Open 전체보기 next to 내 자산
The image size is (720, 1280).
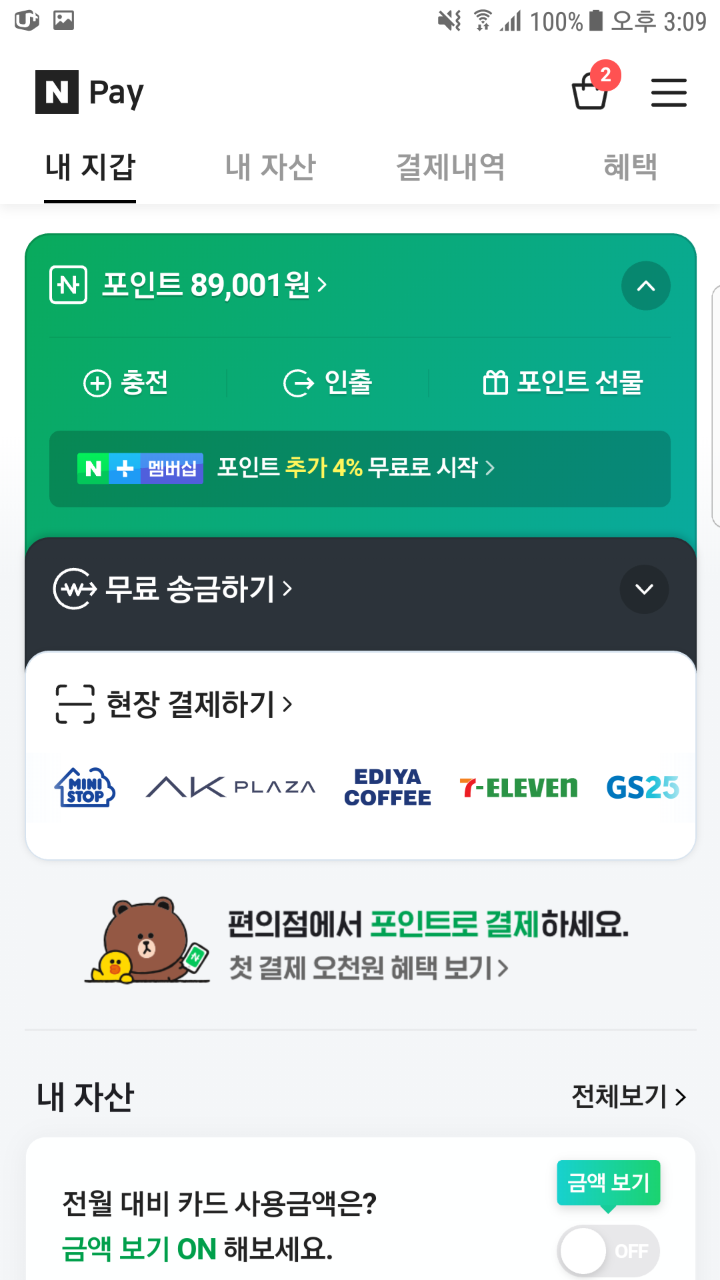(x=628, y=1097)
